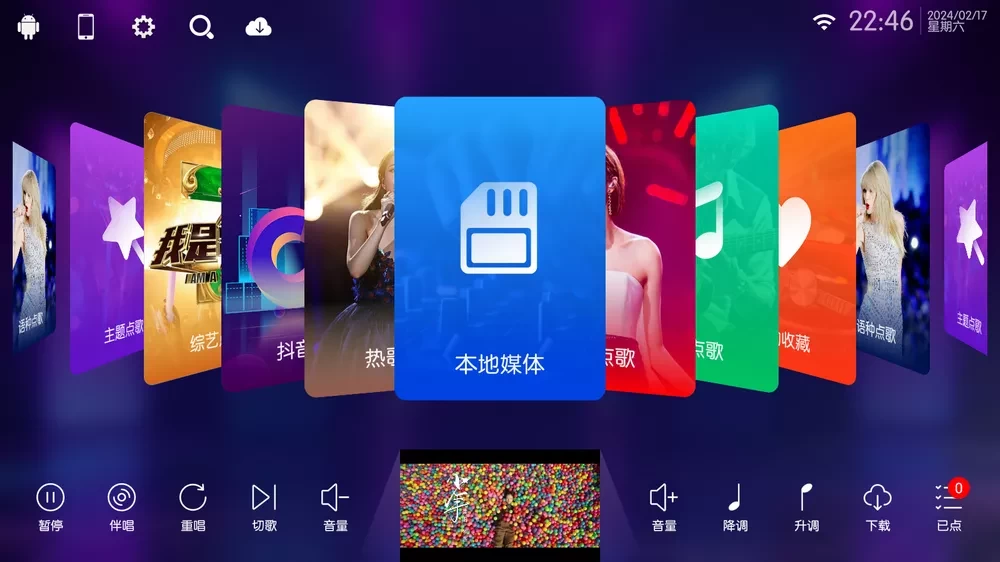Toggle 伴唱 accompaniment mode

(121, 505)
